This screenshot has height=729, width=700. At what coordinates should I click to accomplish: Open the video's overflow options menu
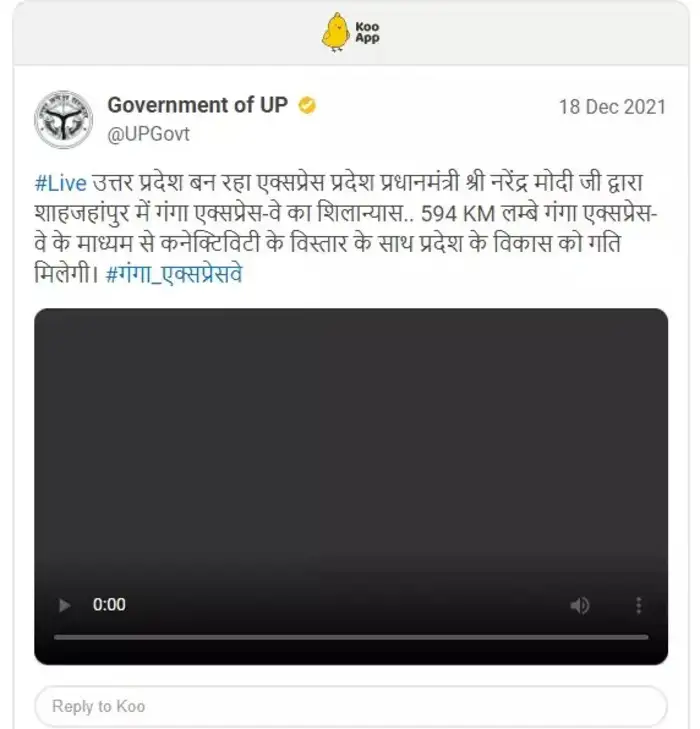click(x=638, y=605)
